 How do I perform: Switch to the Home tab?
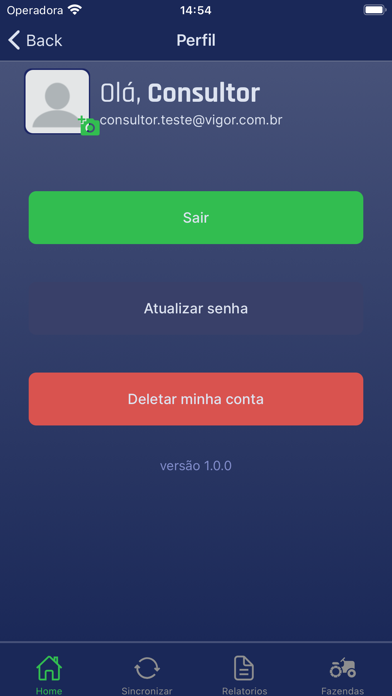[49, 674]
